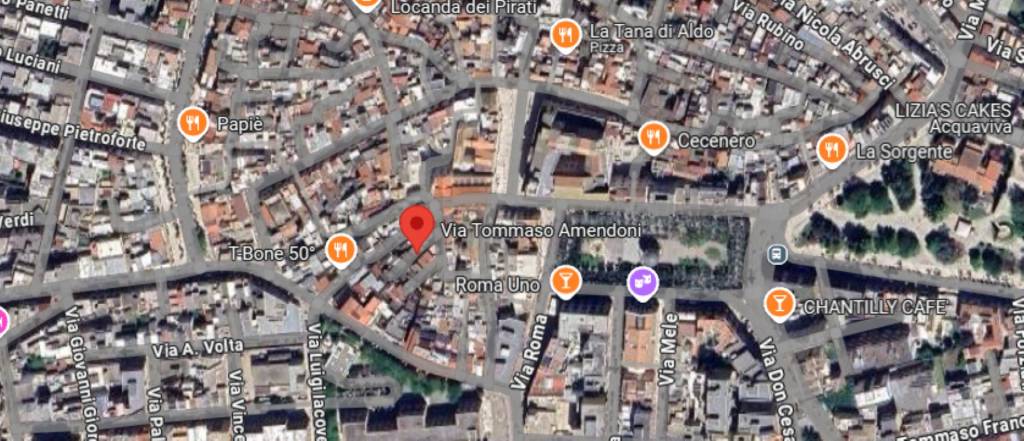1024x441 pixels.
Task: Open the Roma Uno bar marker
Action: pos(564,283)
